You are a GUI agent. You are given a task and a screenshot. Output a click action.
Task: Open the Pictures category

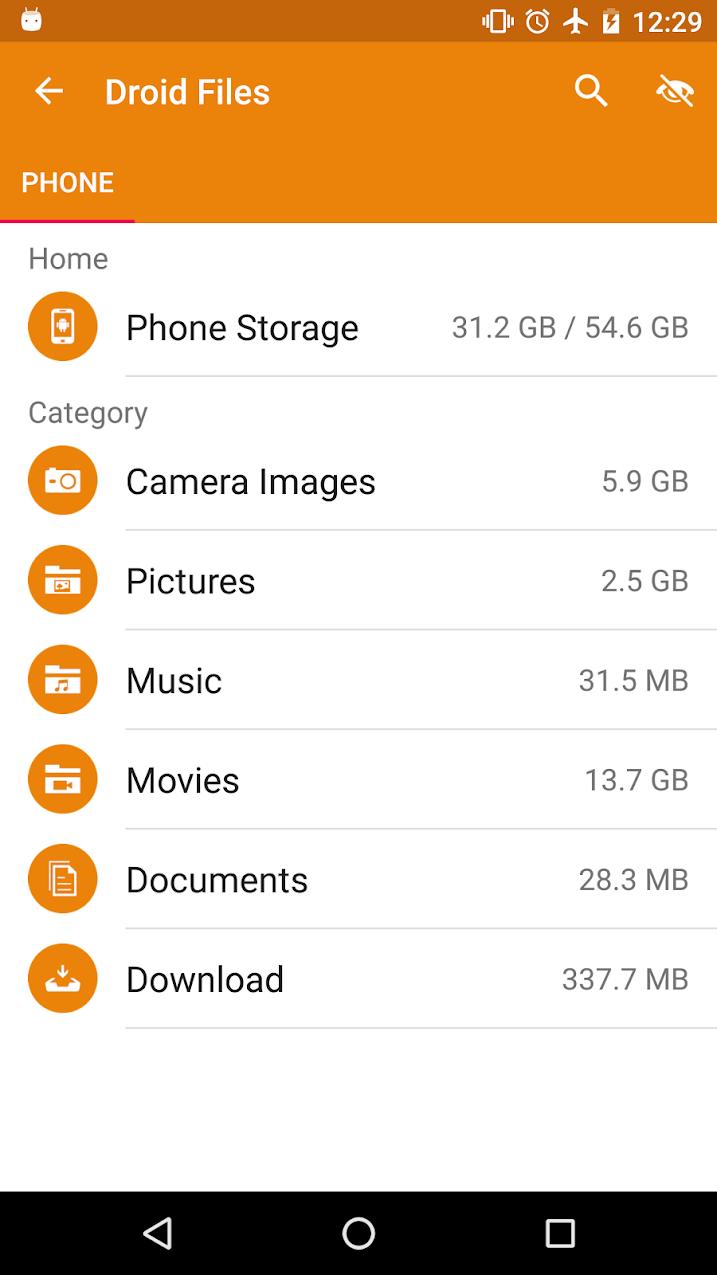[x=358, y=581]
